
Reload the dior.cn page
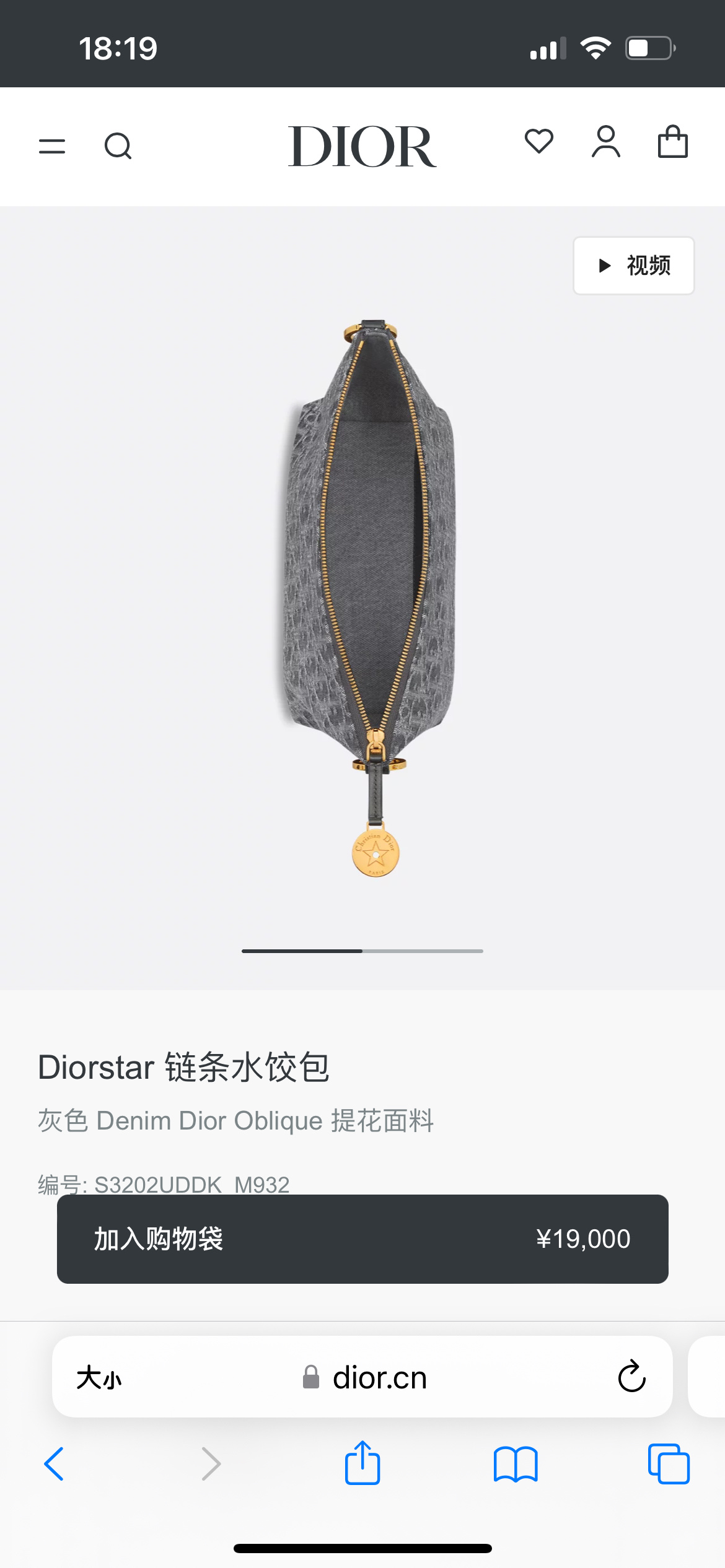[631, 1377]
